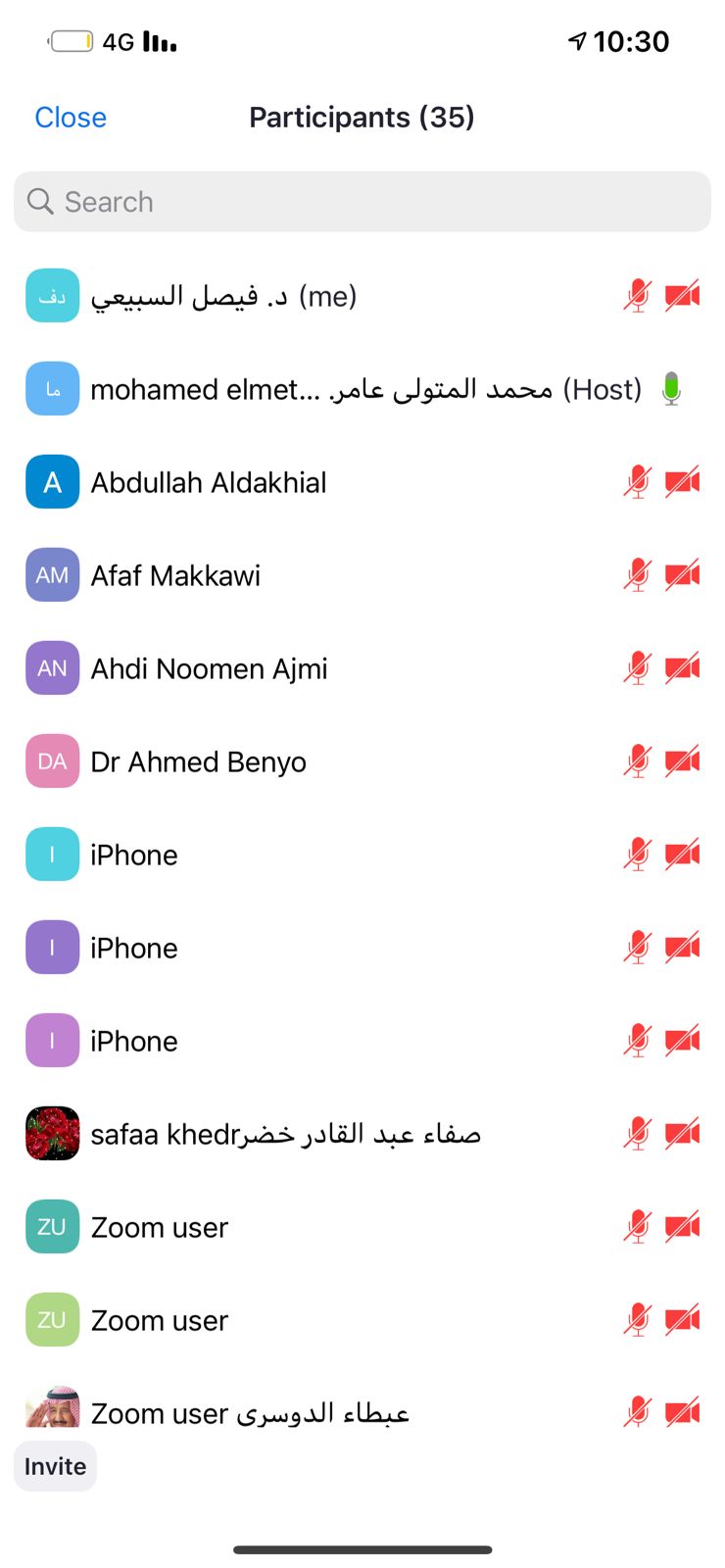
Task: Tap the host's green microphone icon
Action: (x=671, y=389)
